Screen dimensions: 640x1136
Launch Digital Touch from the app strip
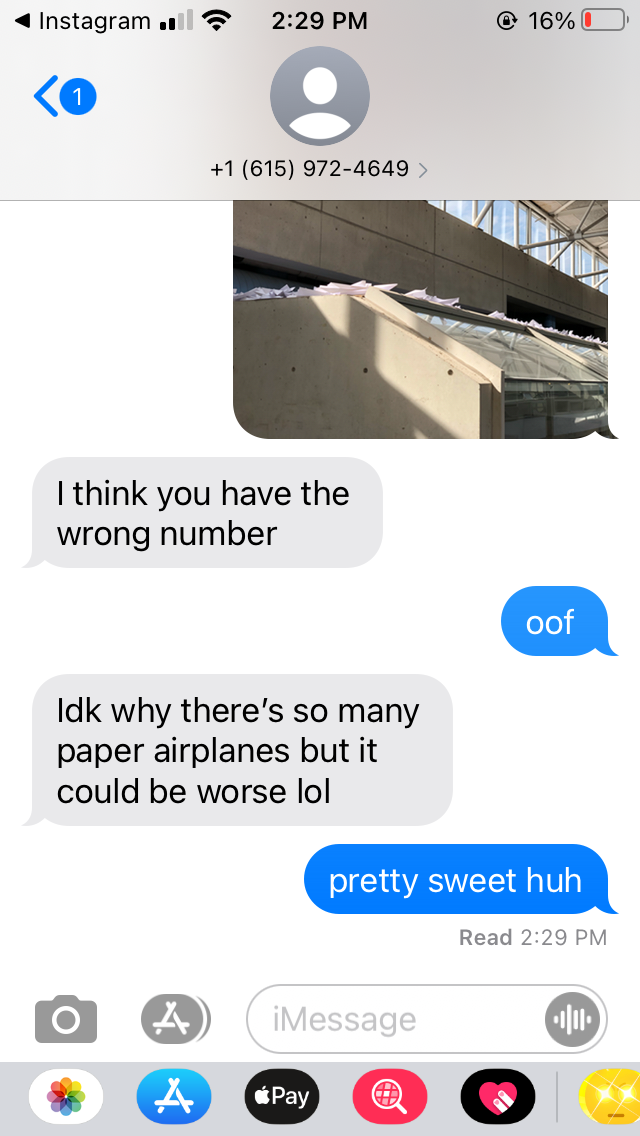pyautogui.click(x=498, y=1097)
